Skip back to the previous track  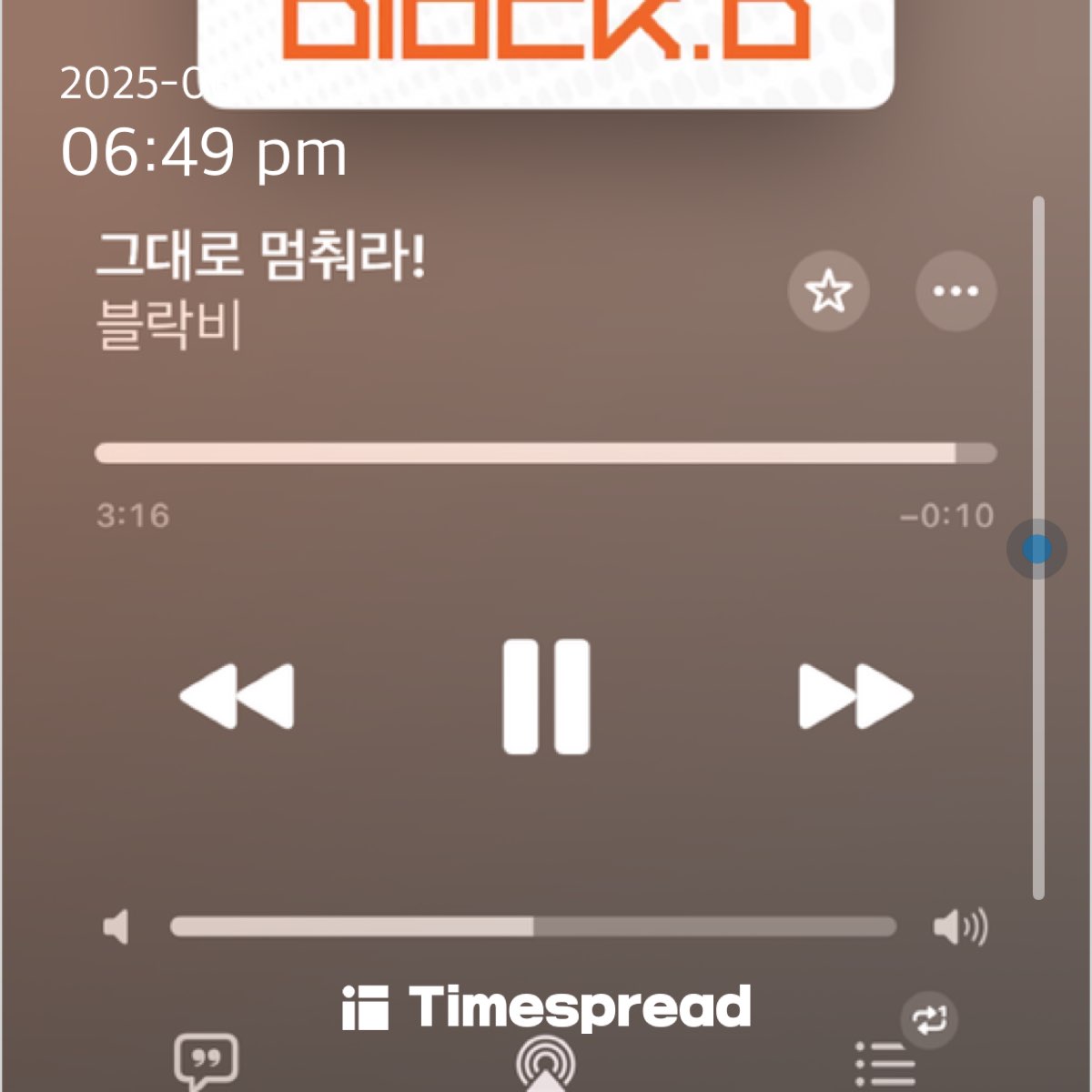(238, 696)
